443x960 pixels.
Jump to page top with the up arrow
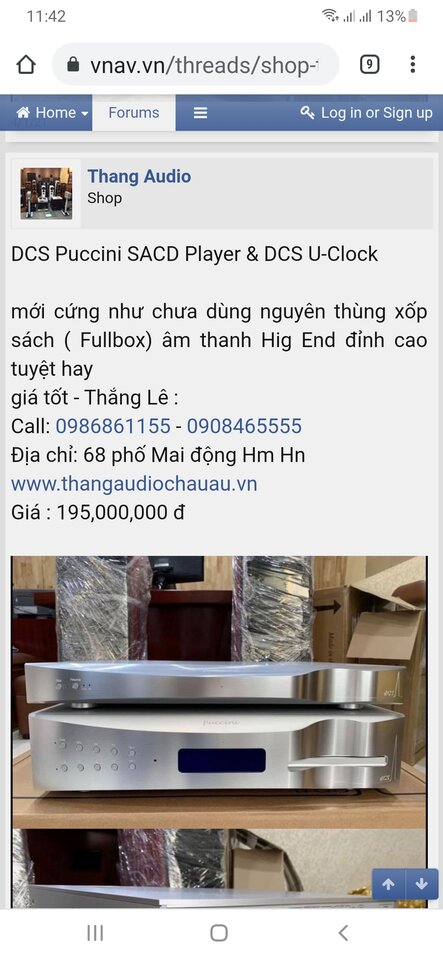[x=389, y=884]
